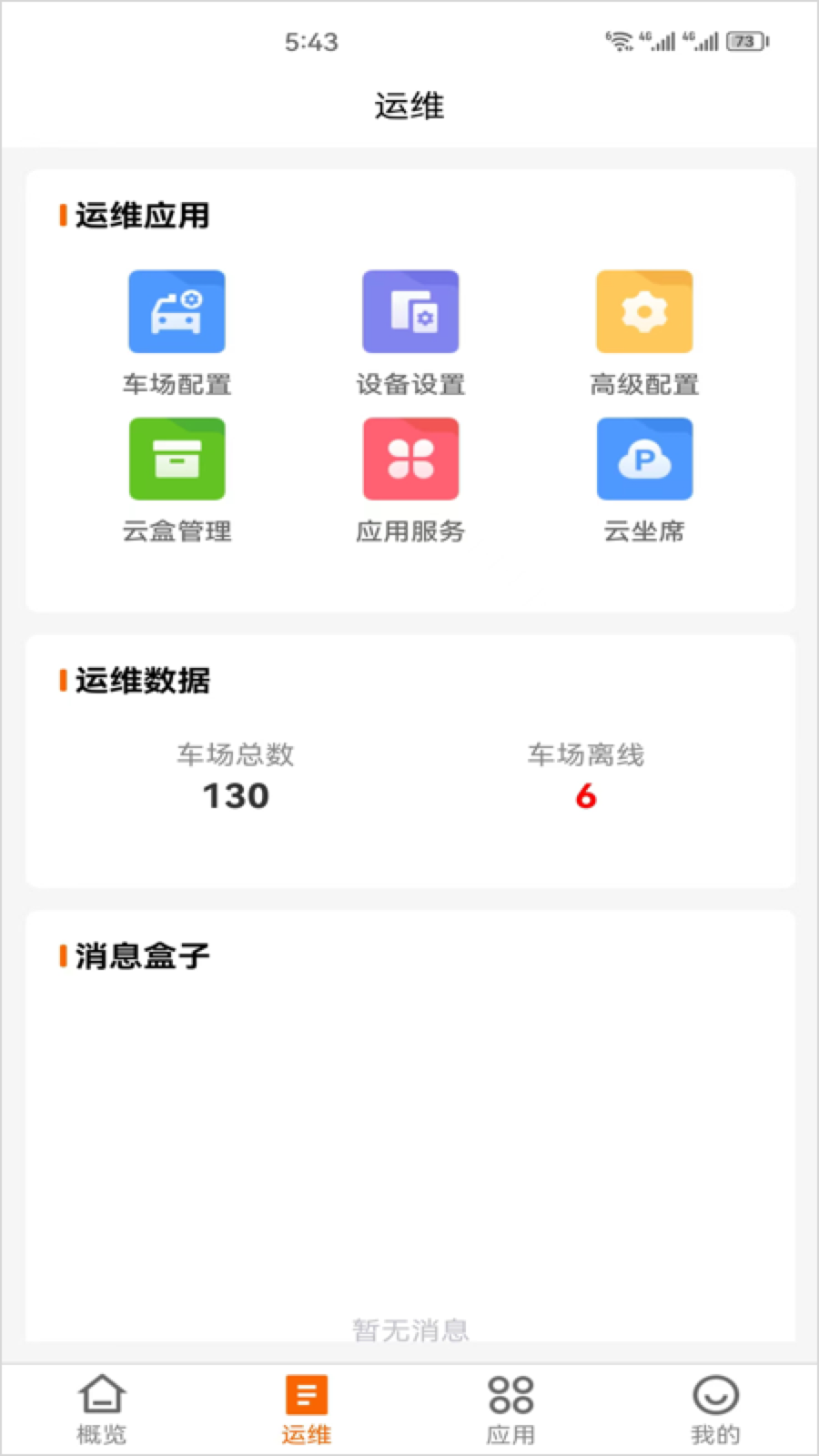Open the 我的 tab
819x1456 pixels.
coord(715,1410)
